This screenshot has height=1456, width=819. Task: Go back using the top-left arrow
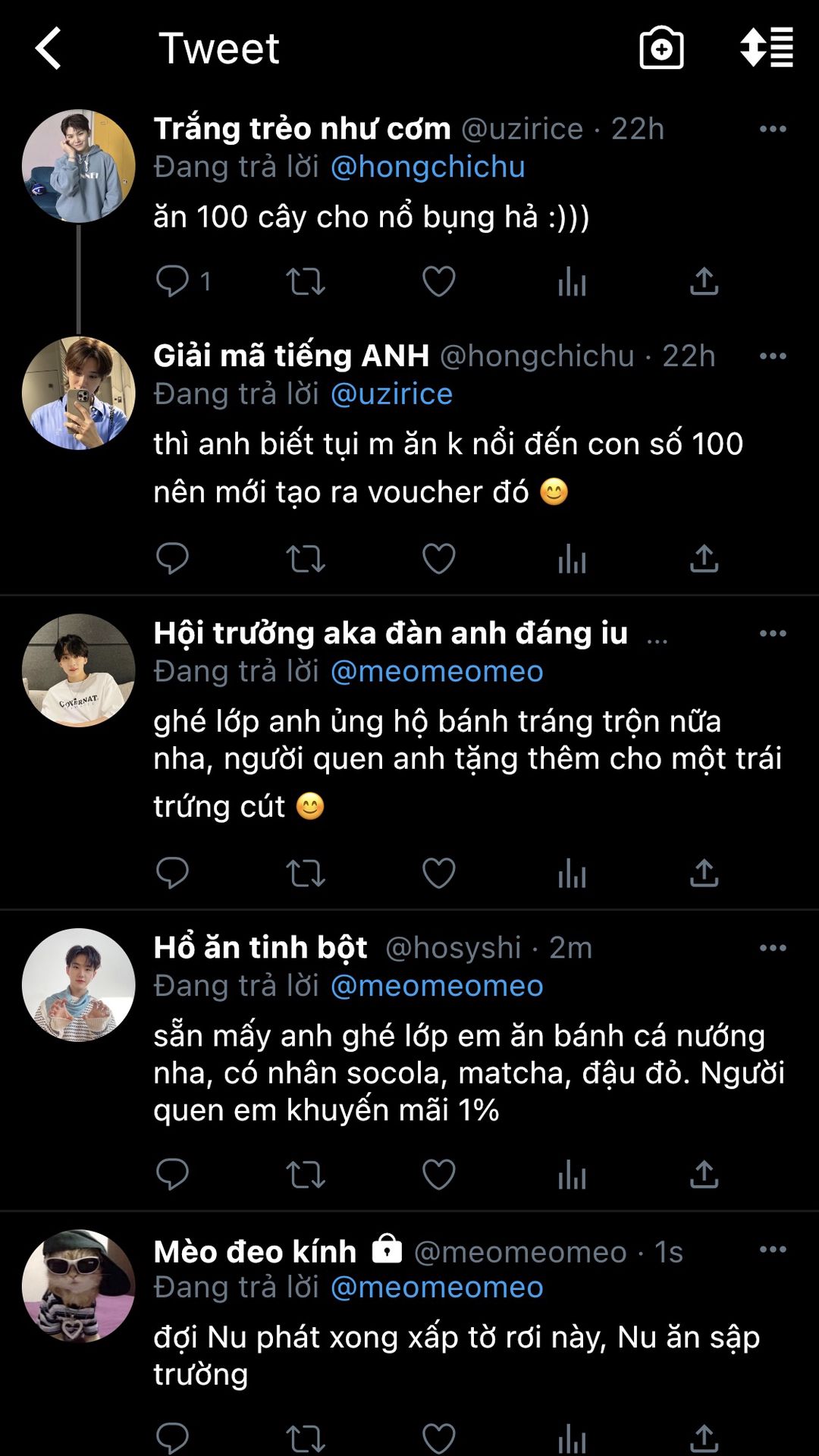pos(49,49)
